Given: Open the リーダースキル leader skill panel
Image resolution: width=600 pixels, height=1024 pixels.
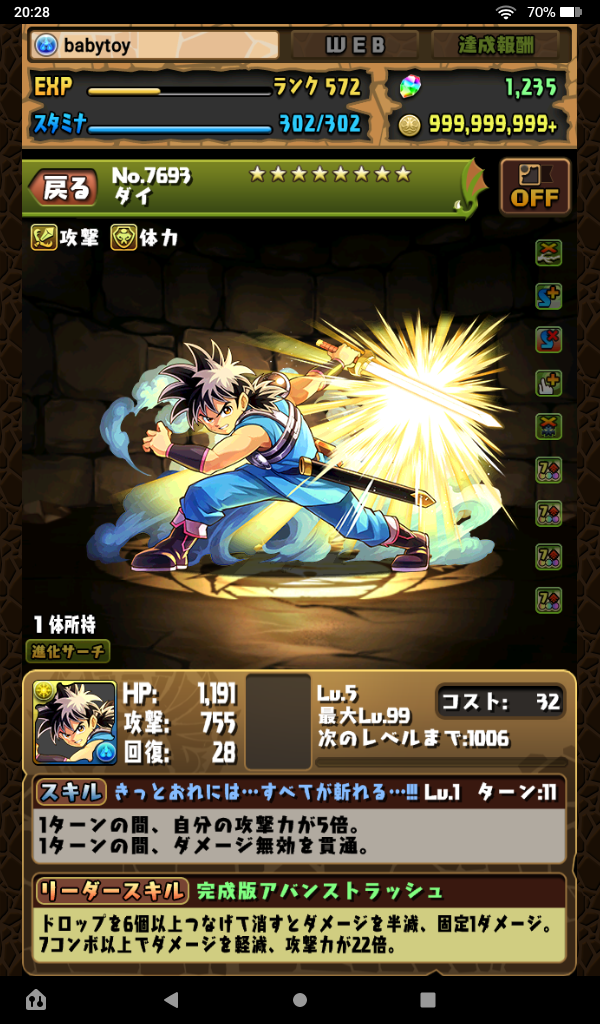Looking at the screenshot, I should coord(112,891).
